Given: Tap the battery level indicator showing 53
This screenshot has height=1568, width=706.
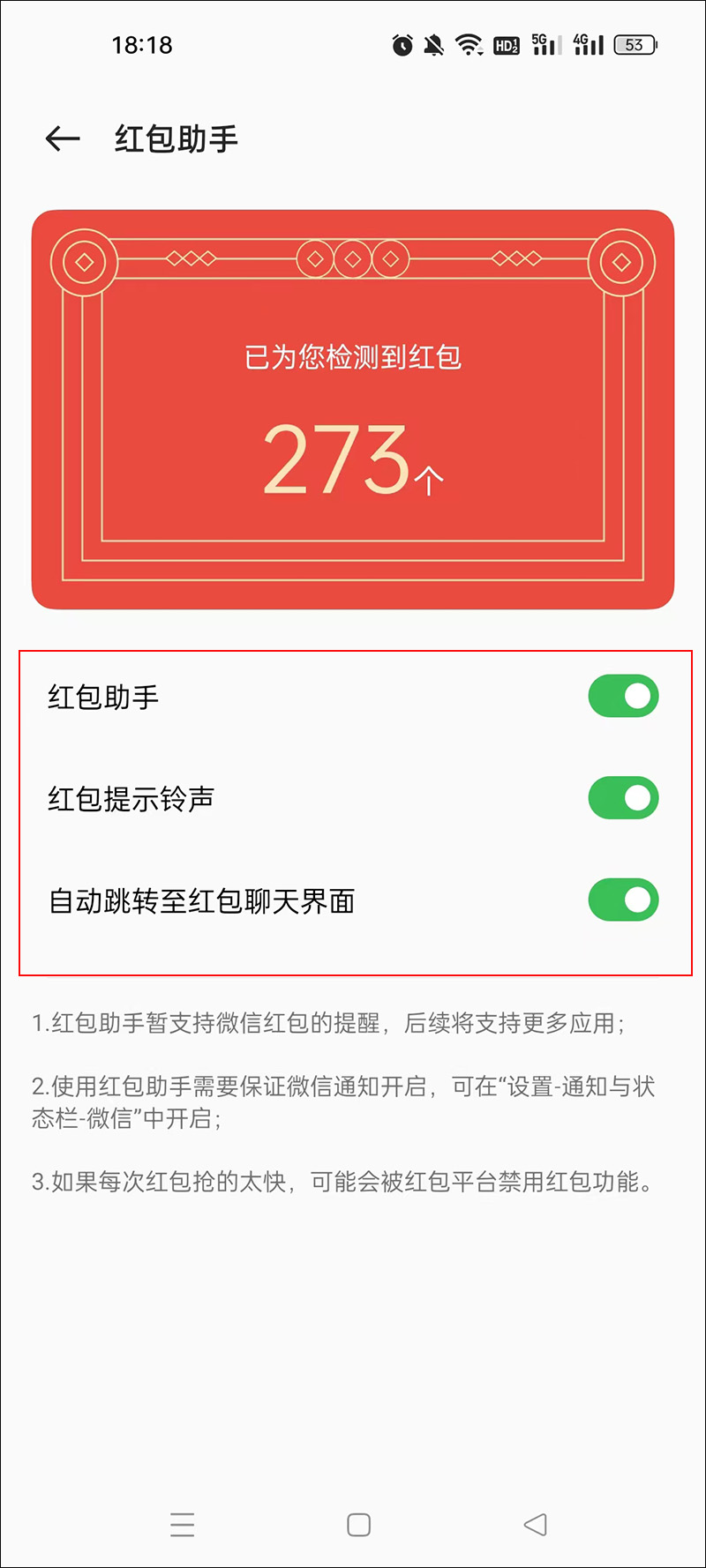Looking at the screenshot, I should click(634, 45).
